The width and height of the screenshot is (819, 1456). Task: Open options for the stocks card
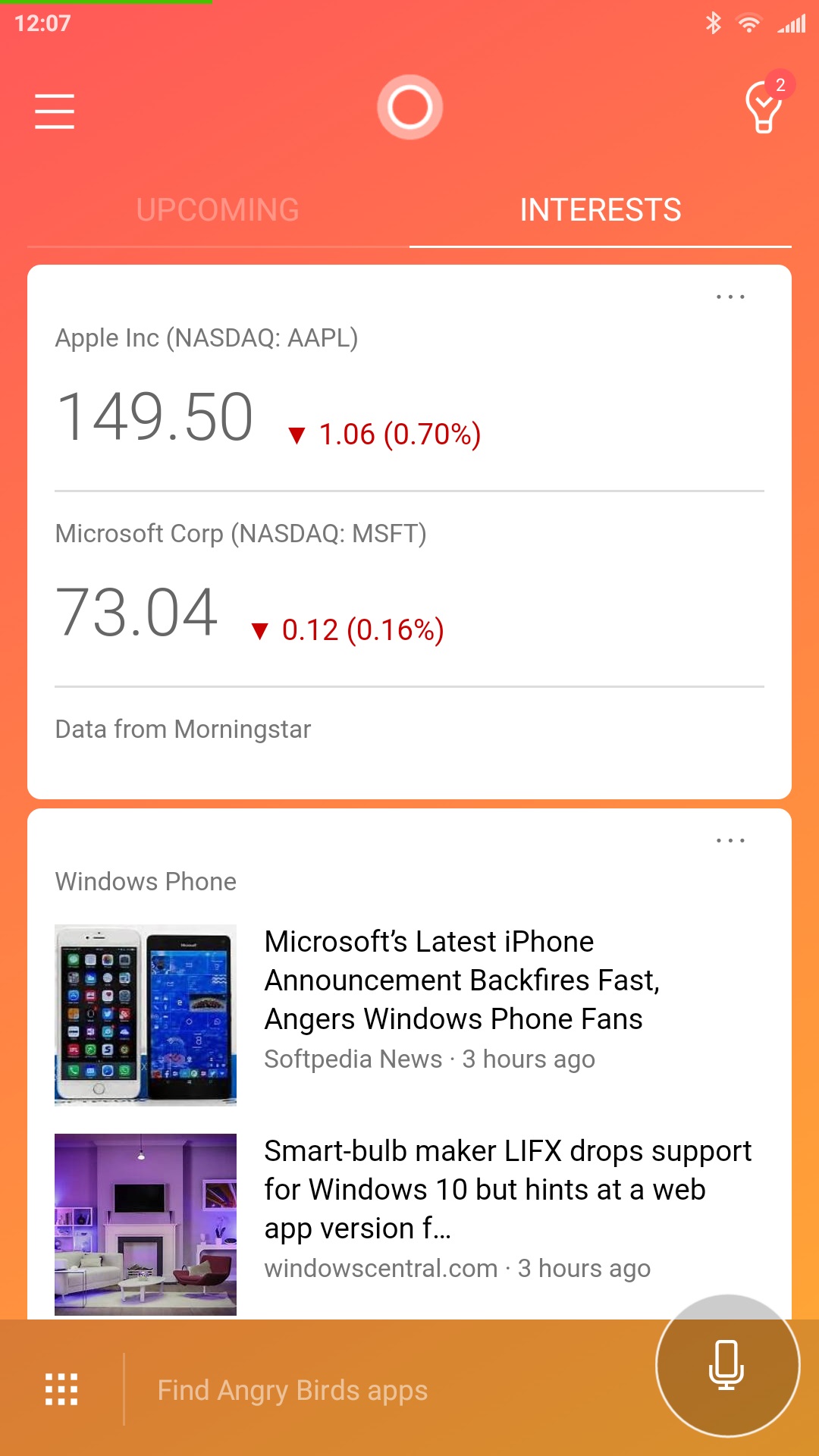click(x=730, y=297)
